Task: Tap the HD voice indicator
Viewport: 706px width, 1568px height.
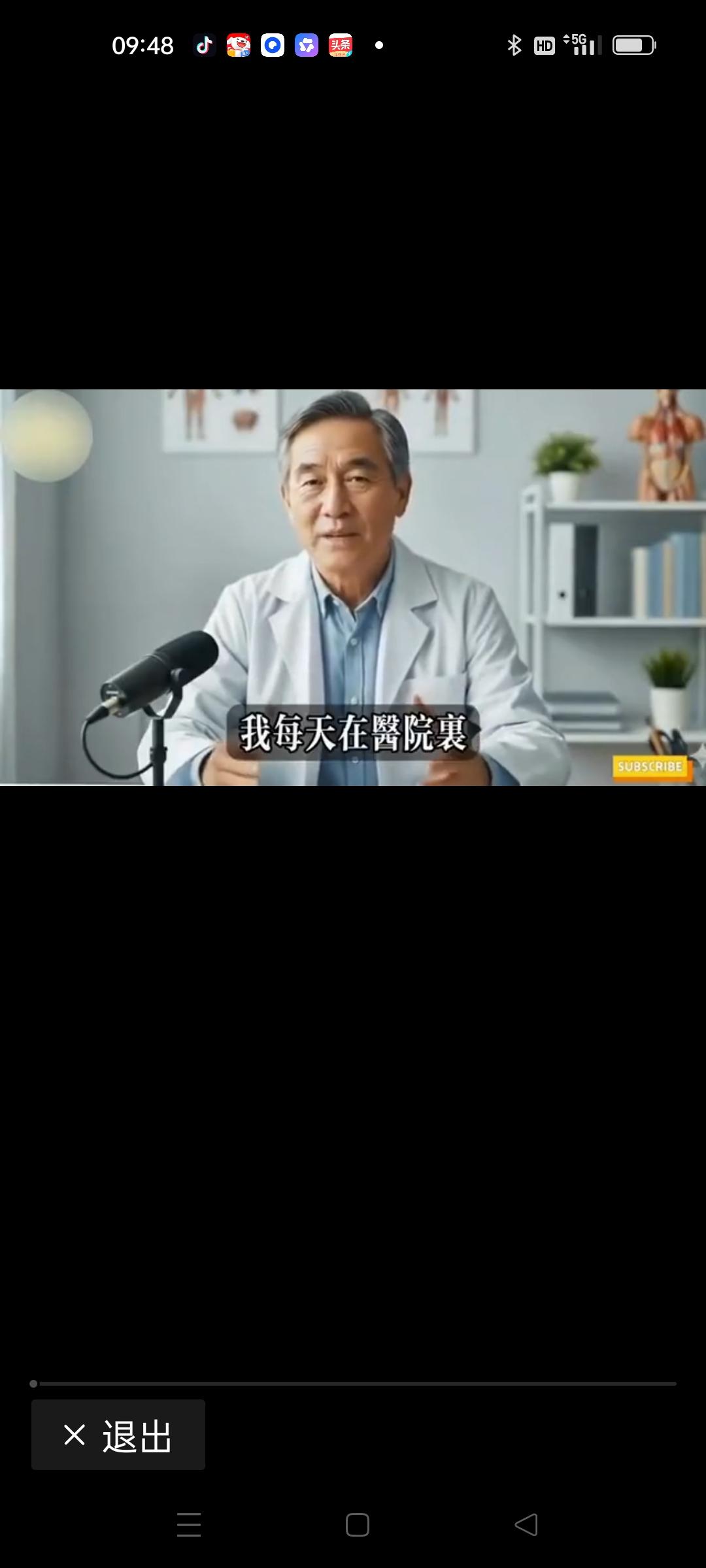Action: point(543,45)
